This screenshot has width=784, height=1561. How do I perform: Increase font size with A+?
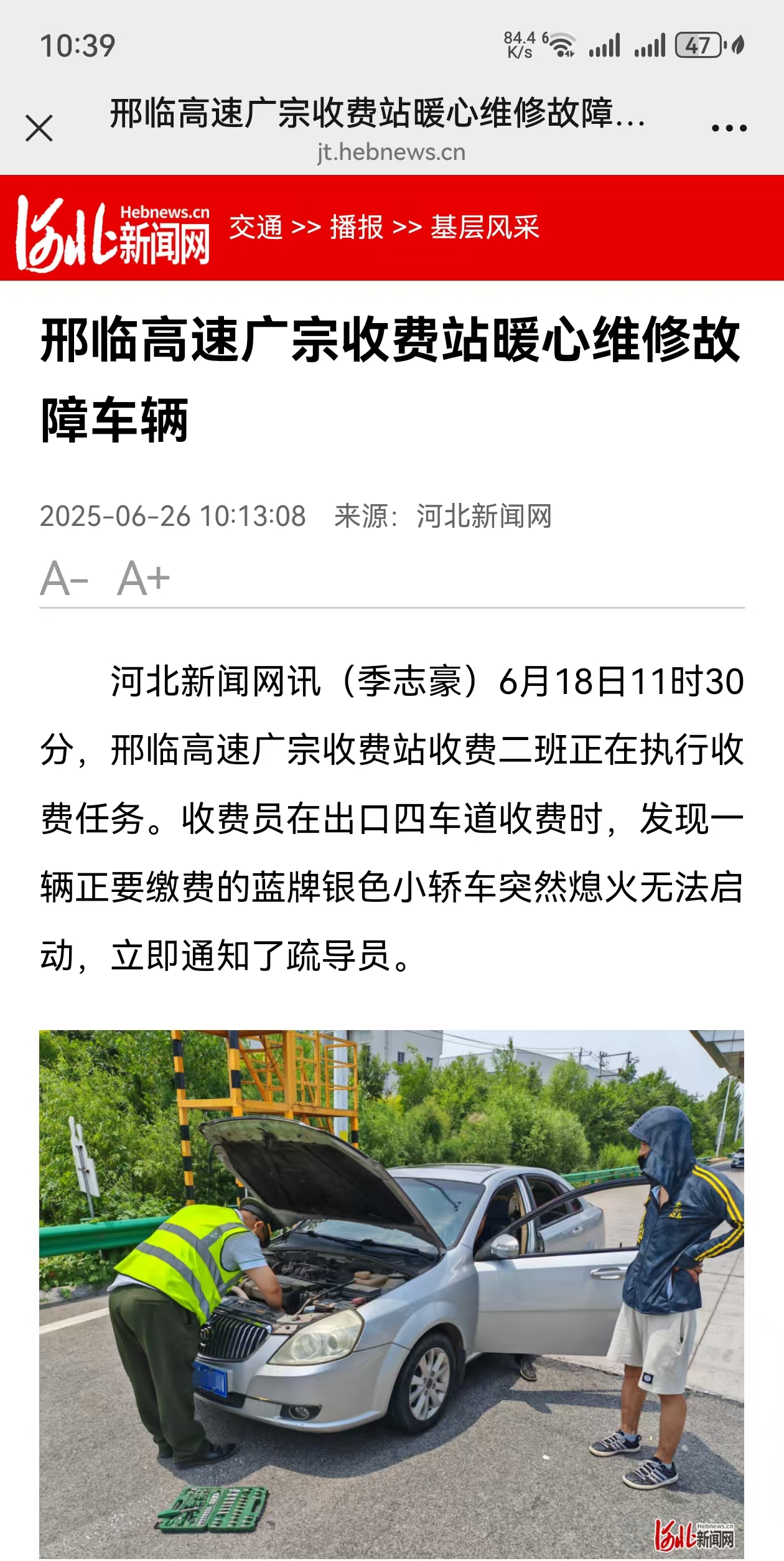143,578
